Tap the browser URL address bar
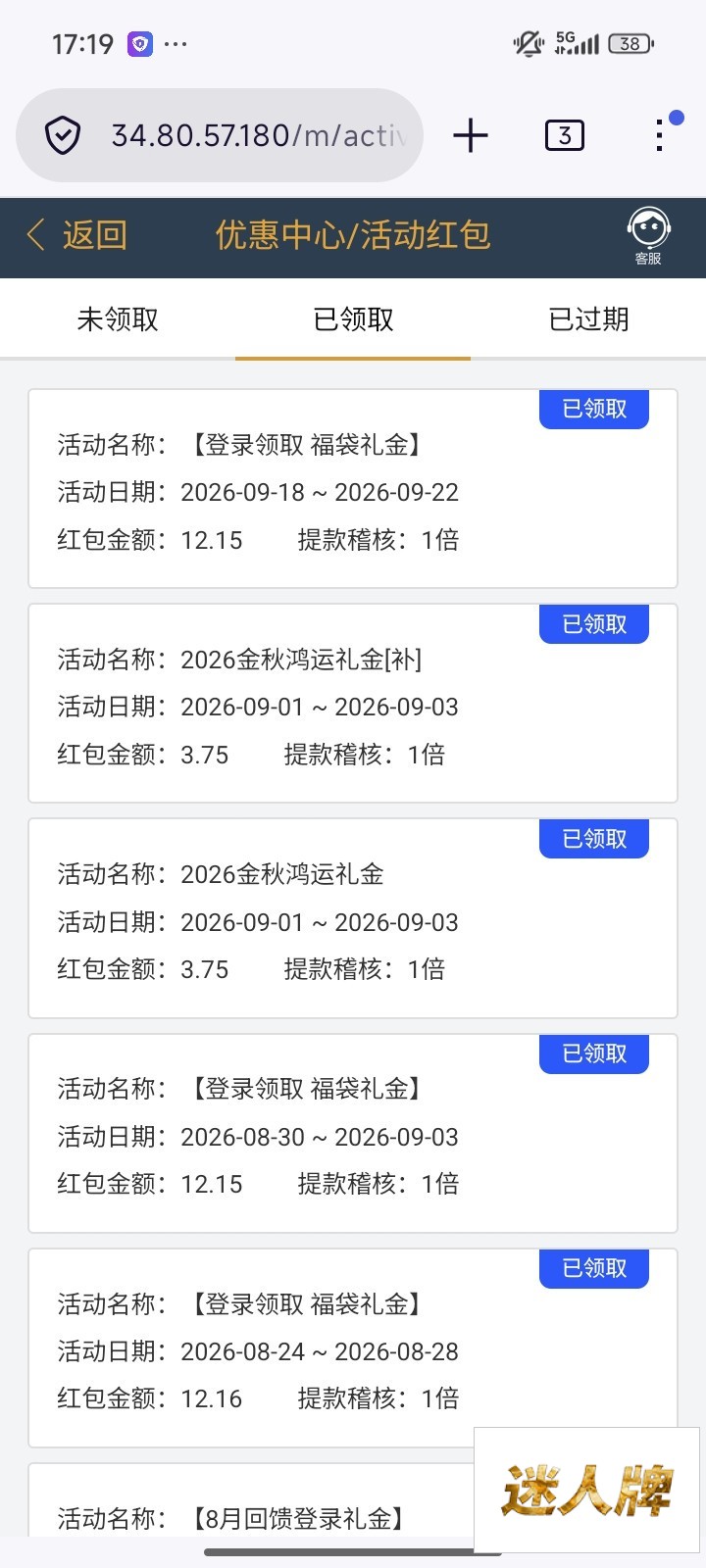The image size is (706, 1568). coord(220,135)
